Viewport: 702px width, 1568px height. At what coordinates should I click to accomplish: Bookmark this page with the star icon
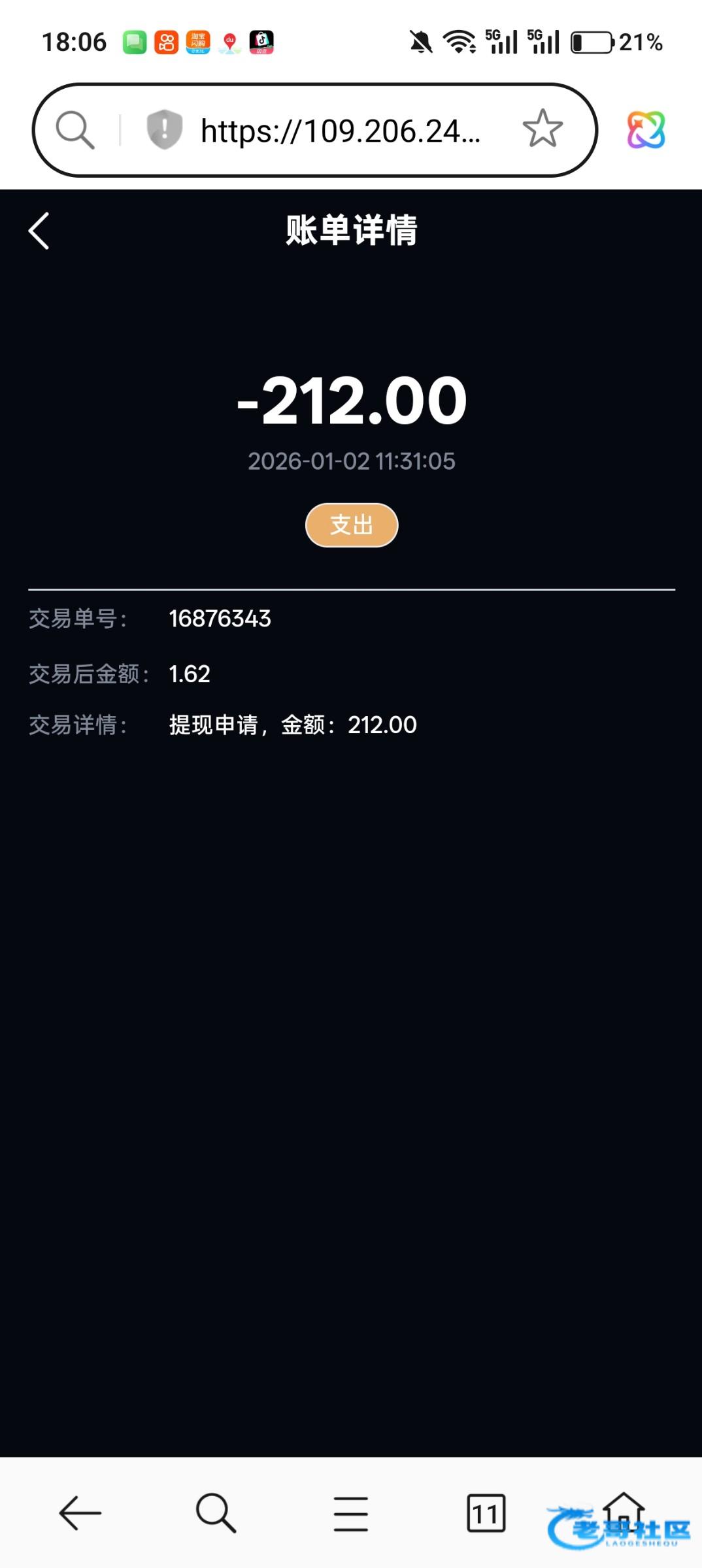[x=543, y=129]
